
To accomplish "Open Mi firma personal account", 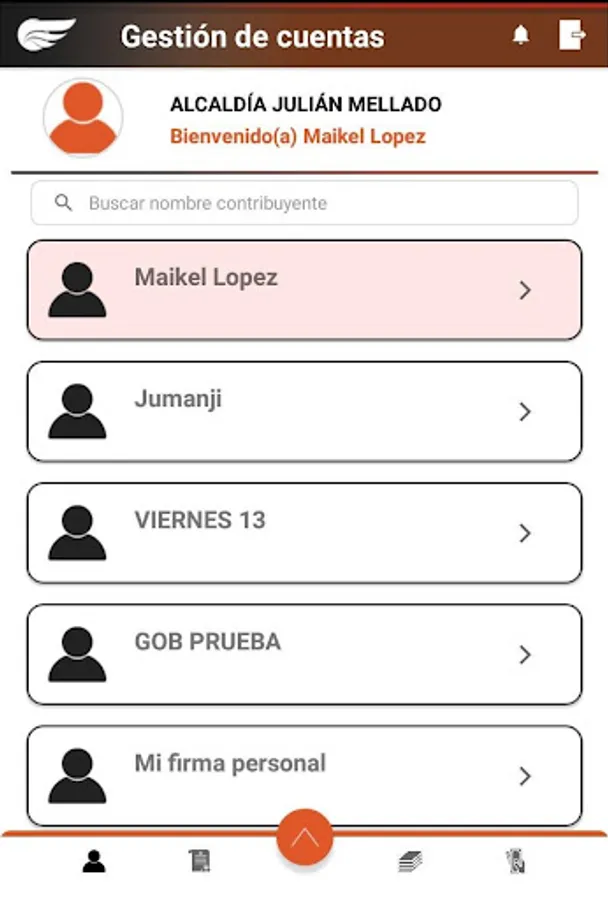I will [304, 775].
